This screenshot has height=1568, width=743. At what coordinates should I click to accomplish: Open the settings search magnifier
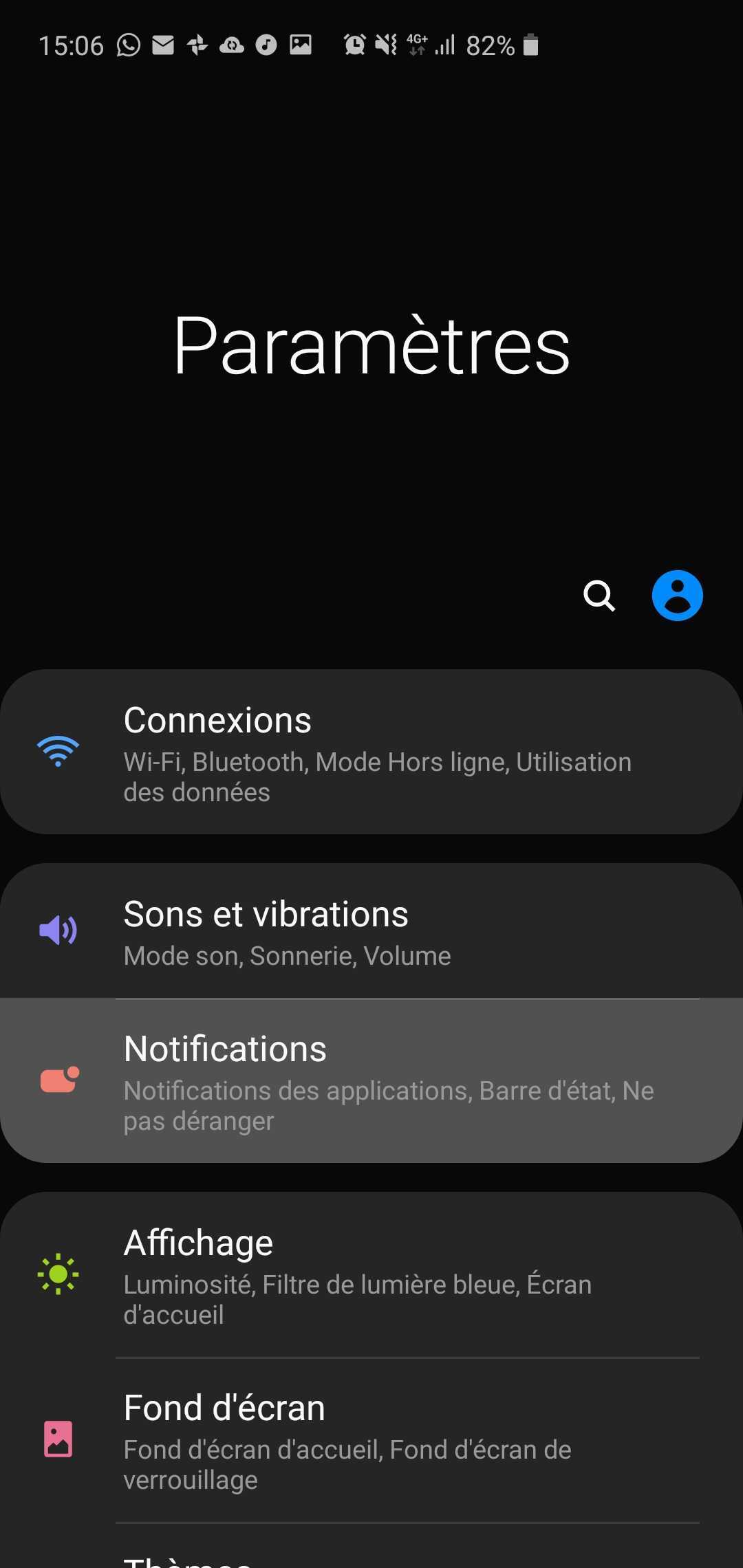pyautogui.click(x=599, y=596)
